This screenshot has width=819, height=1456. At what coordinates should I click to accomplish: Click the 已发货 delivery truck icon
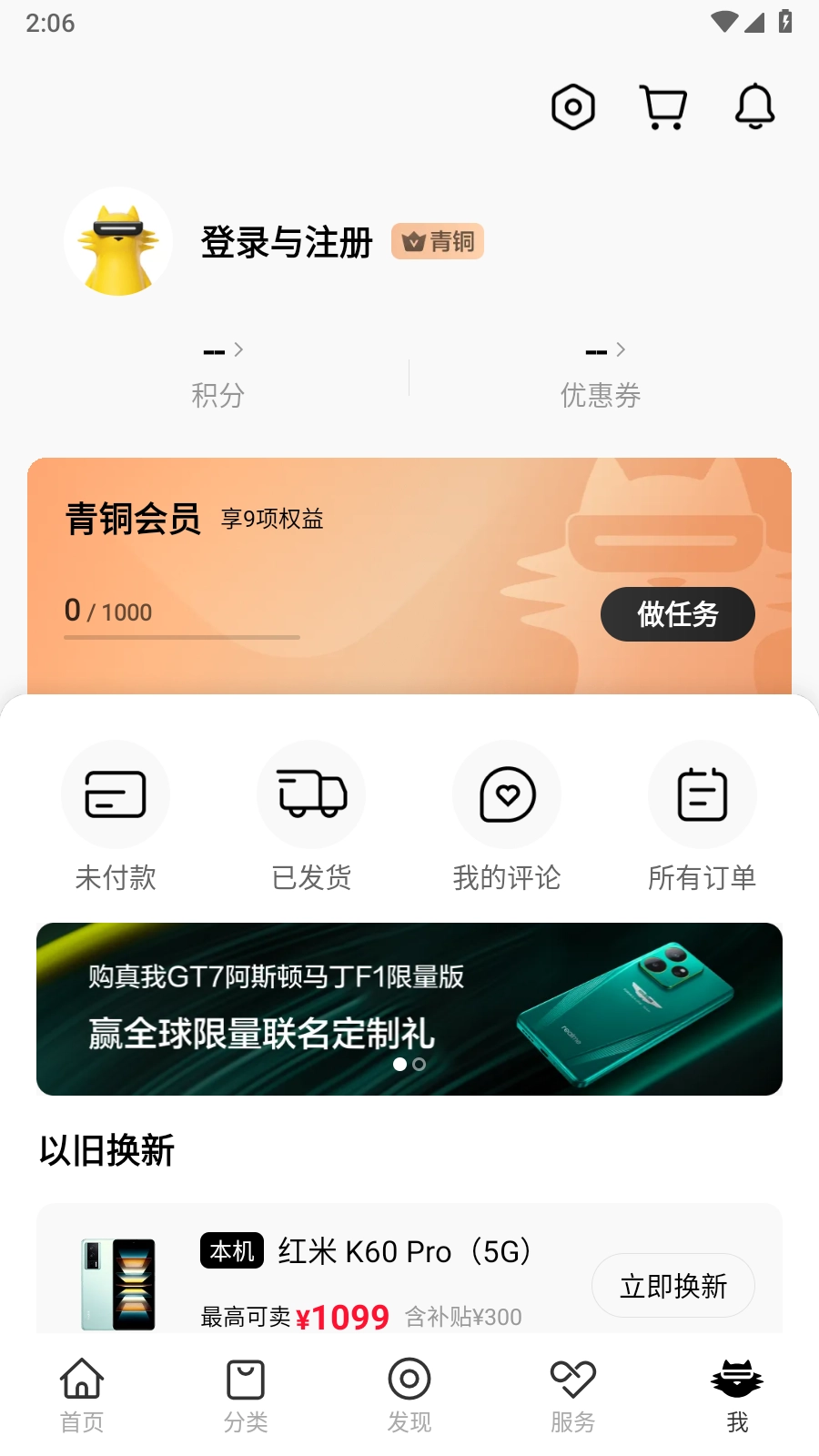(311, 794)
